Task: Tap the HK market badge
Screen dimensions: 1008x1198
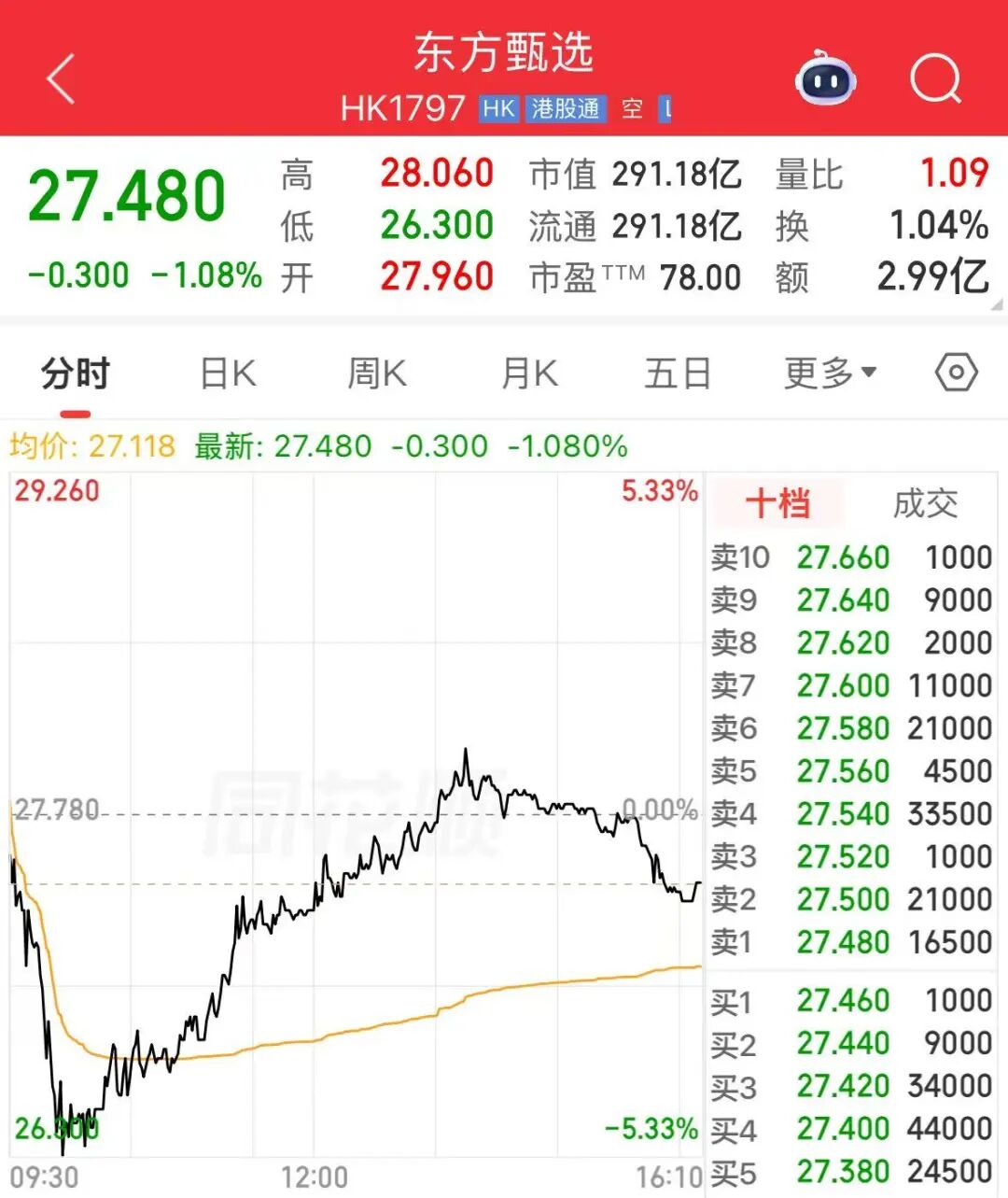Action: pos(497,109)
